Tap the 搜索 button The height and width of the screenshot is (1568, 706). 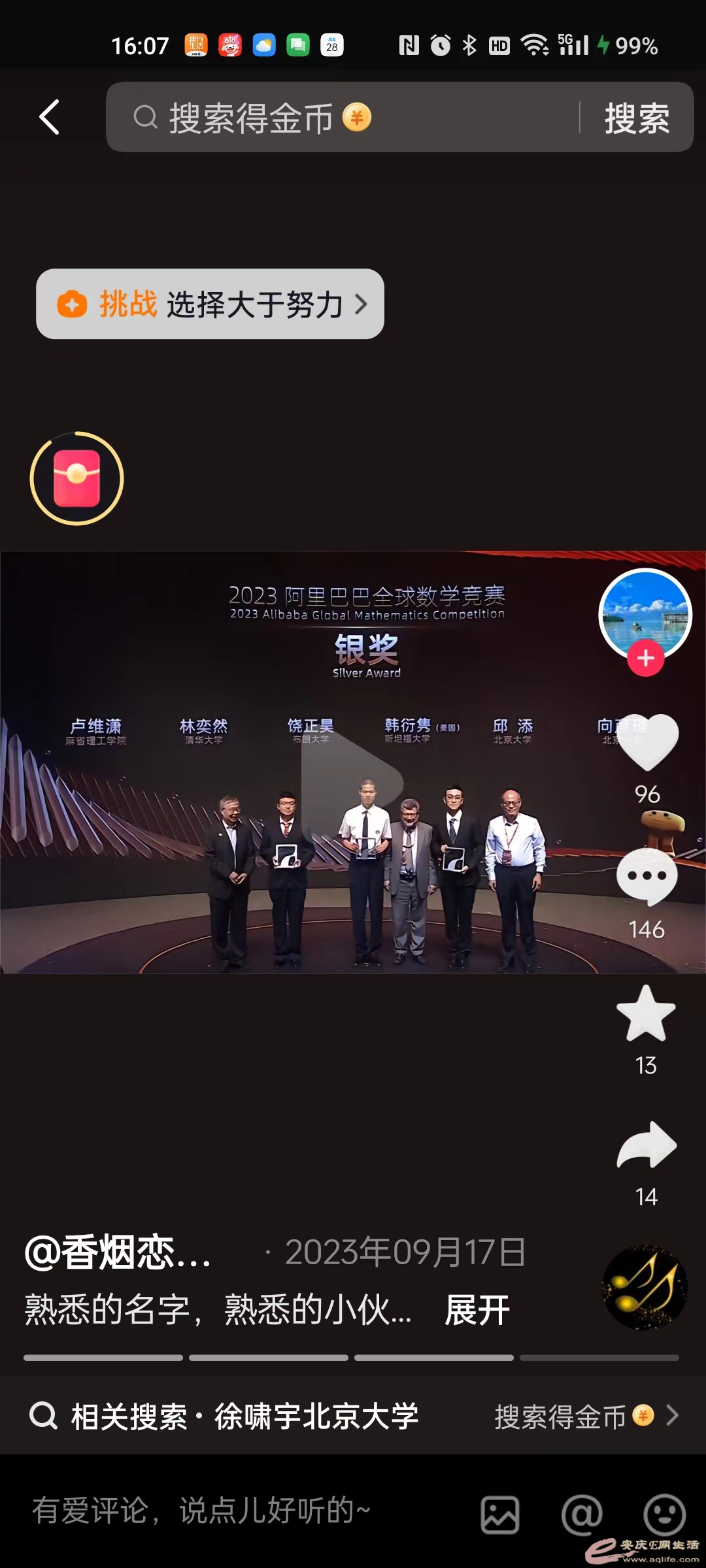coord(637,118)
